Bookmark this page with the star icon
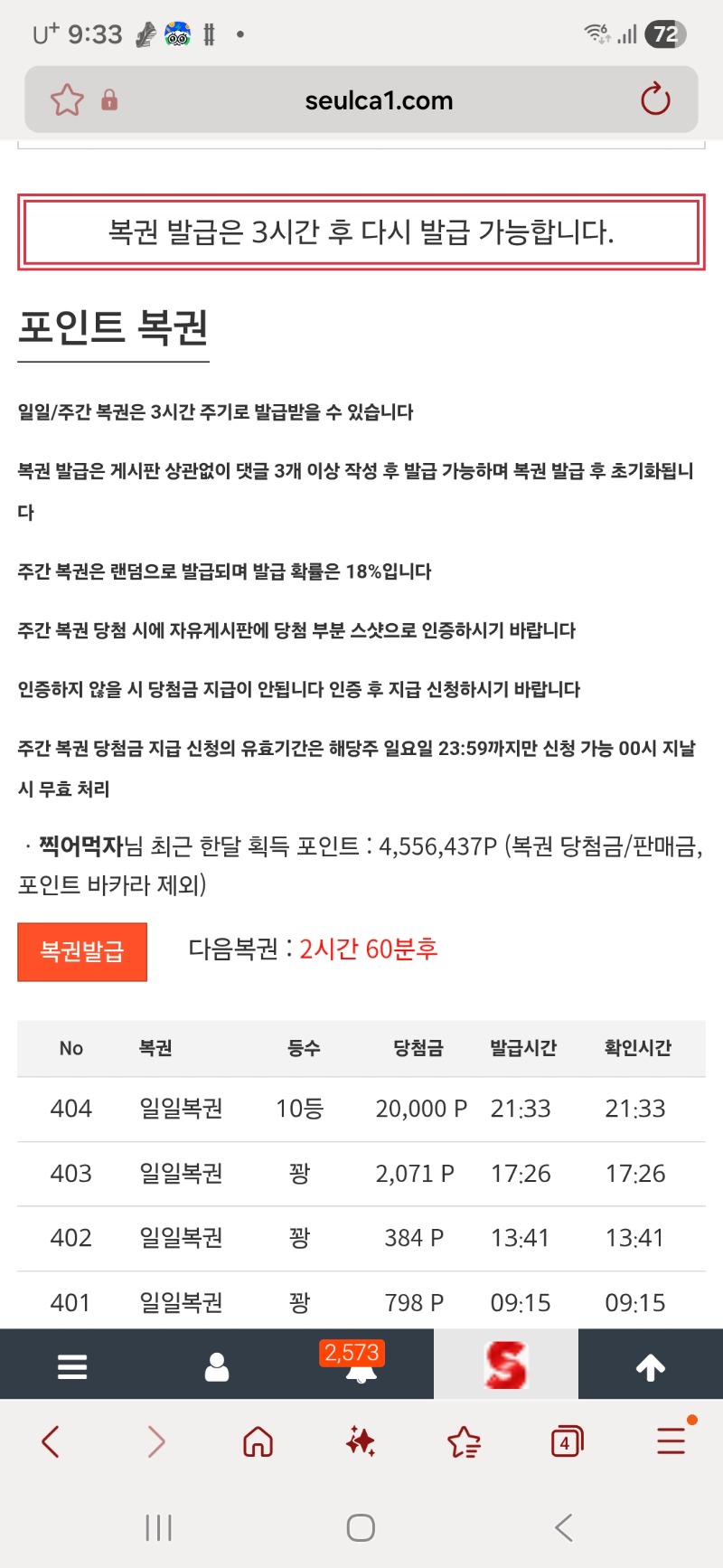The width and height of the screenshot is (723, 1568). click(x=67, y=99)
